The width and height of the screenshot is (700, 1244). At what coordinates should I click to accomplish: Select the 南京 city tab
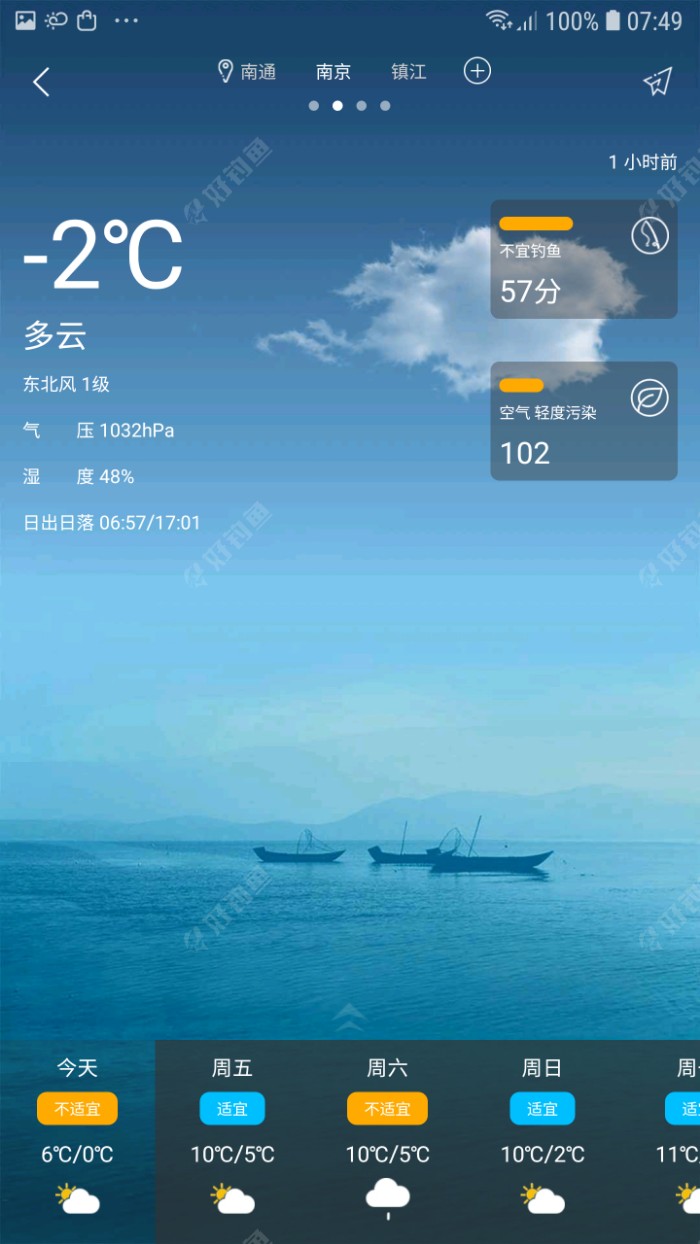coord(333,72)
